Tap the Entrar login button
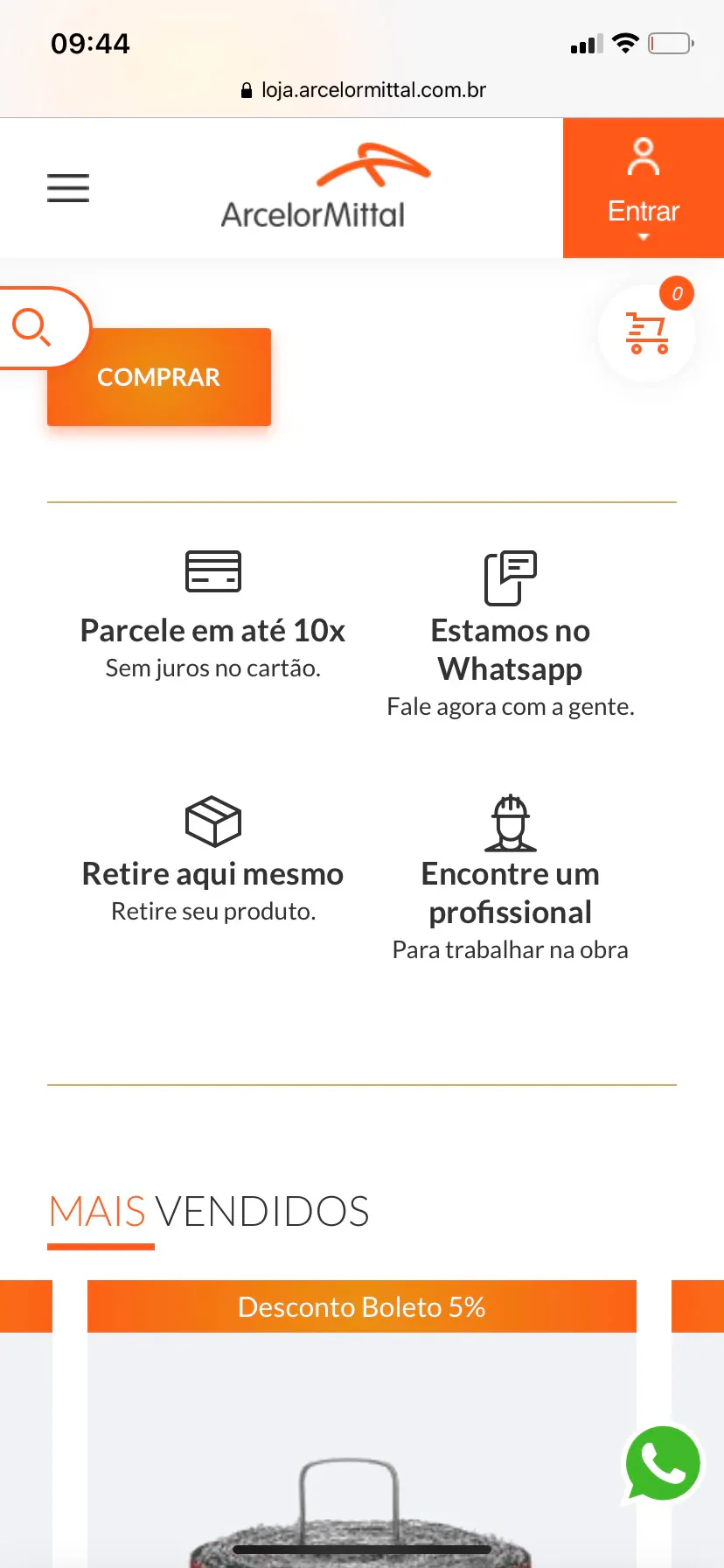 (x=643, y=188)
